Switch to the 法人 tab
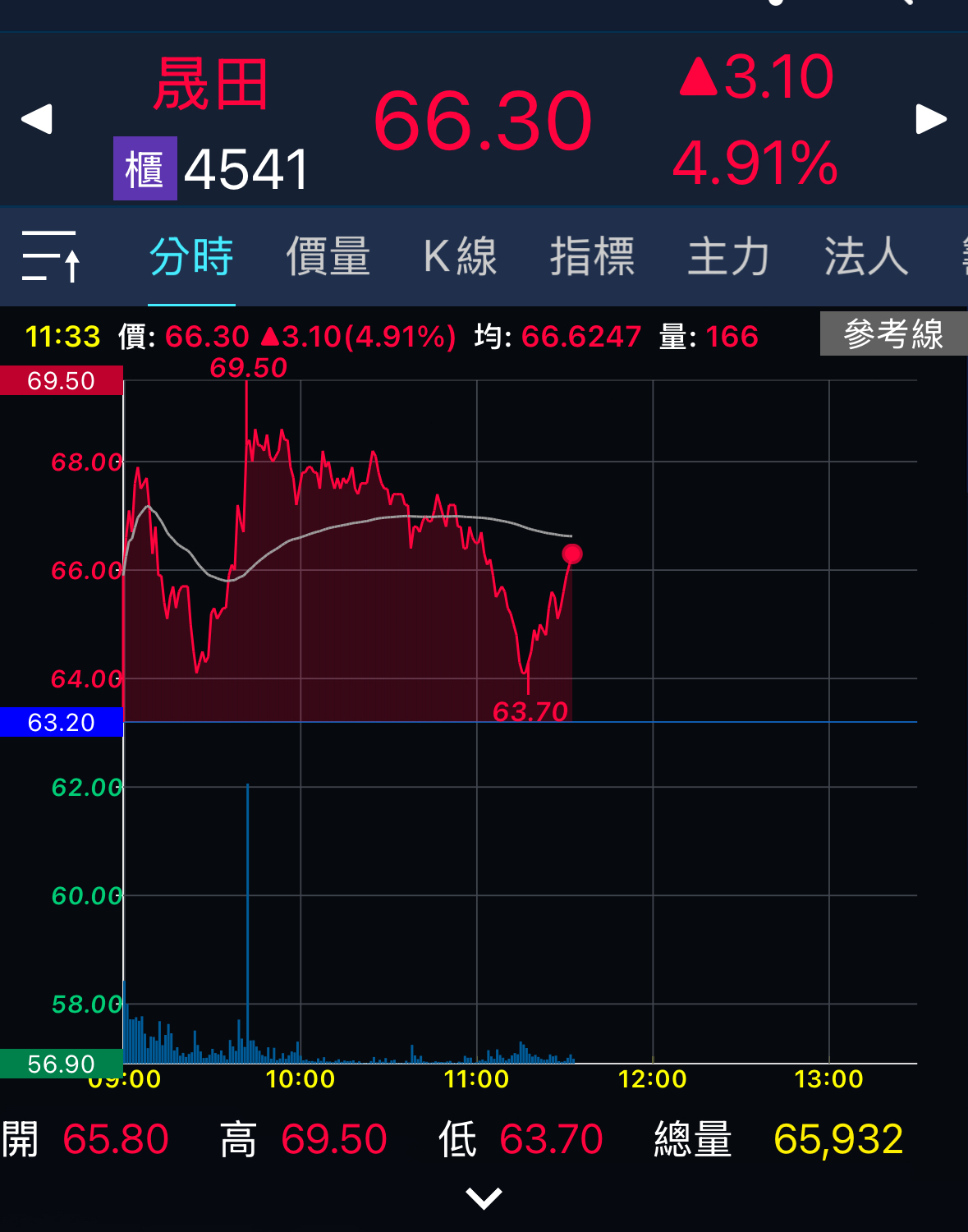The width and height of the screenshot is (968, 1232). tap(866, 256)
